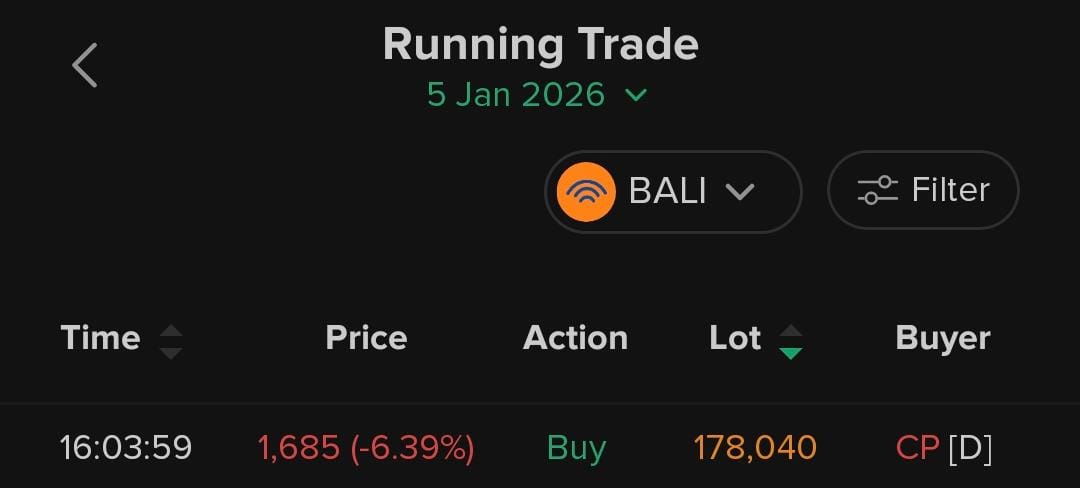This screenshot has height=488, width=1080.
Task: Sort trades by Lot column
Action: 756,339
